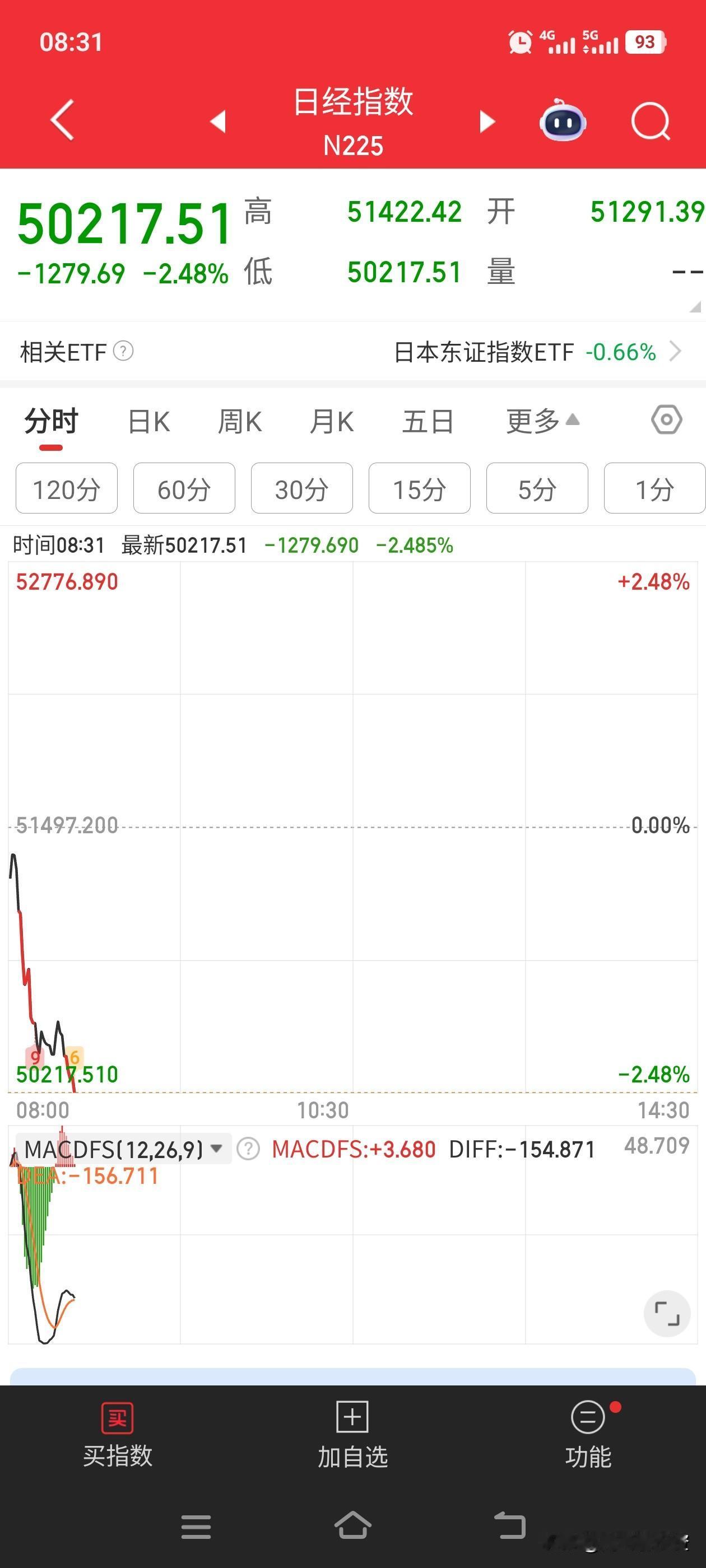
Task: Open the MACDFS(12,26,9) indicator dropdown
Action: point(216,1148)
